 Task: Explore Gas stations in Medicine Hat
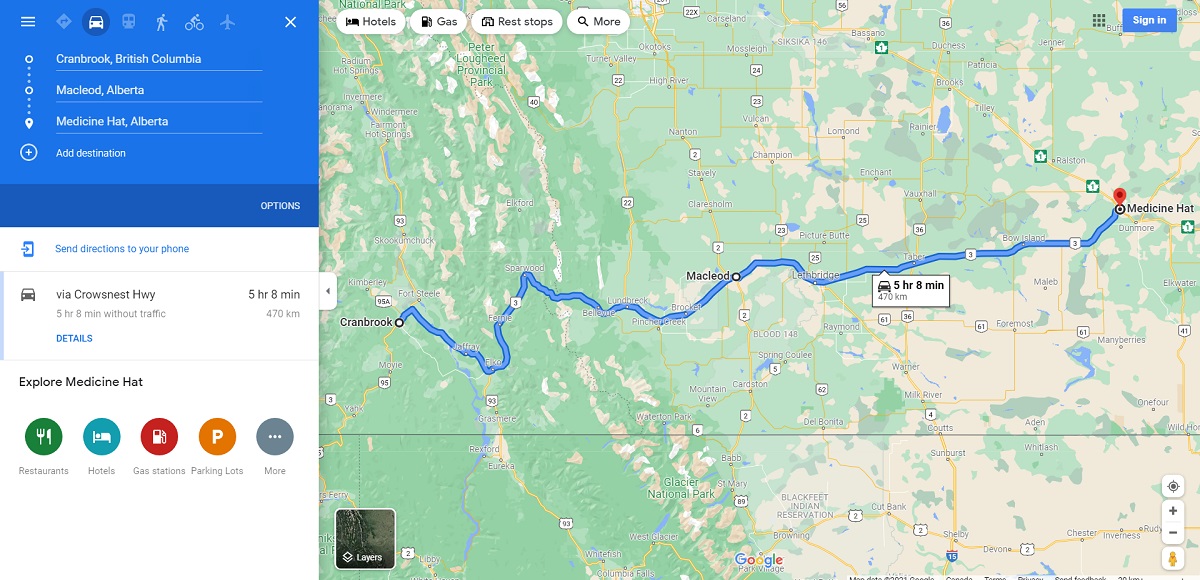click(159, 437)
